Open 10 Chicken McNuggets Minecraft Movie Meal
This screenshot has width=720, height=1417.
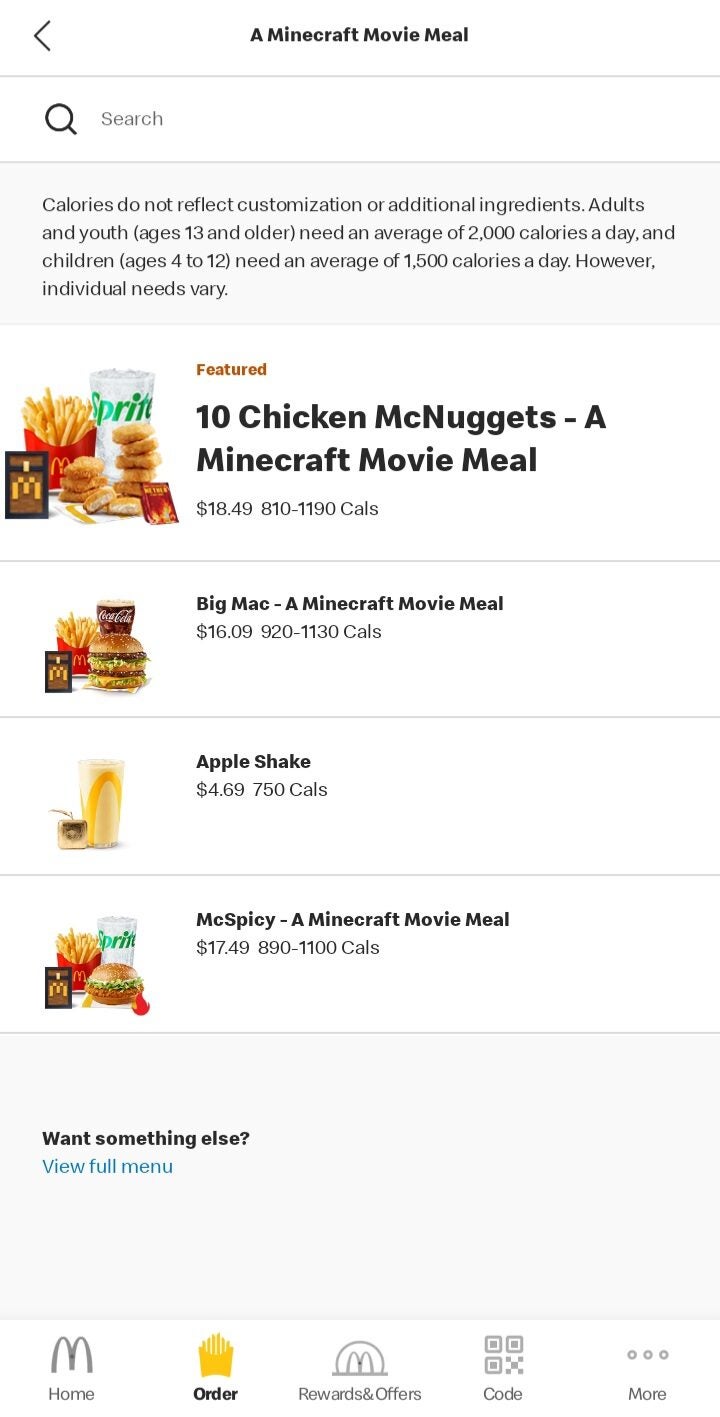pyautogui.click(x=360, y=443)
